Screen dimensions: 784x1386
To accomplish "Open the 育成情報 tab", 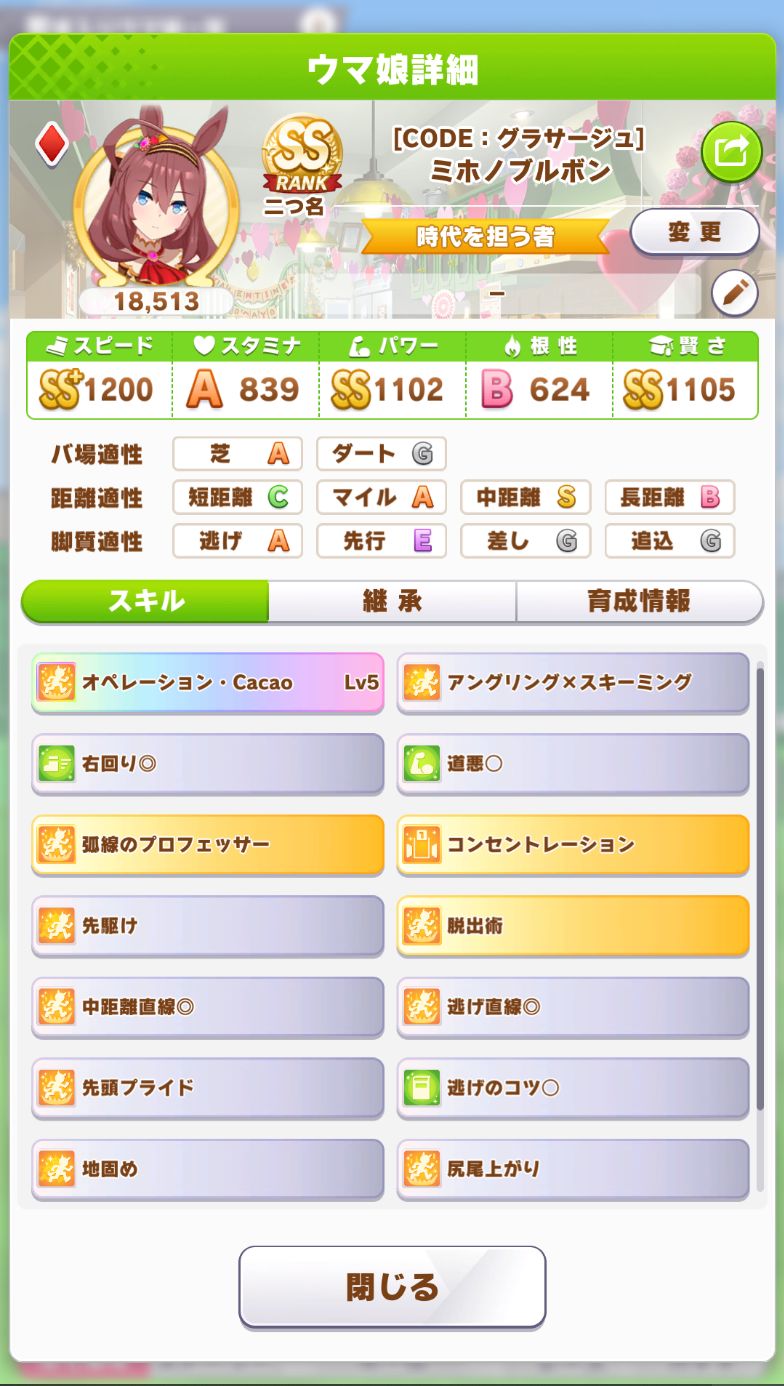I will pyautogui.click(x=639, y=601).
